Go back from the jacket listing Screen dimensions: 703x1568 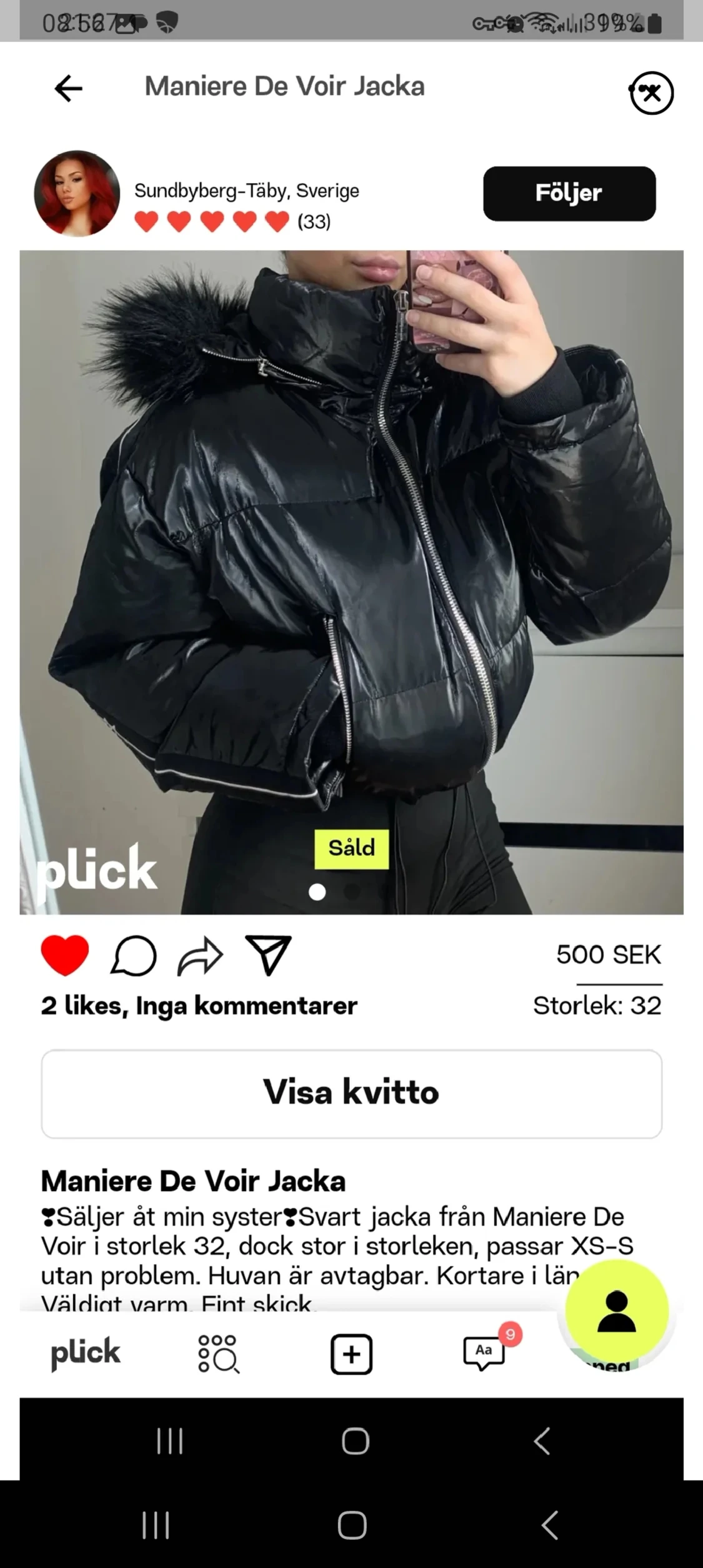pos(68,88)
